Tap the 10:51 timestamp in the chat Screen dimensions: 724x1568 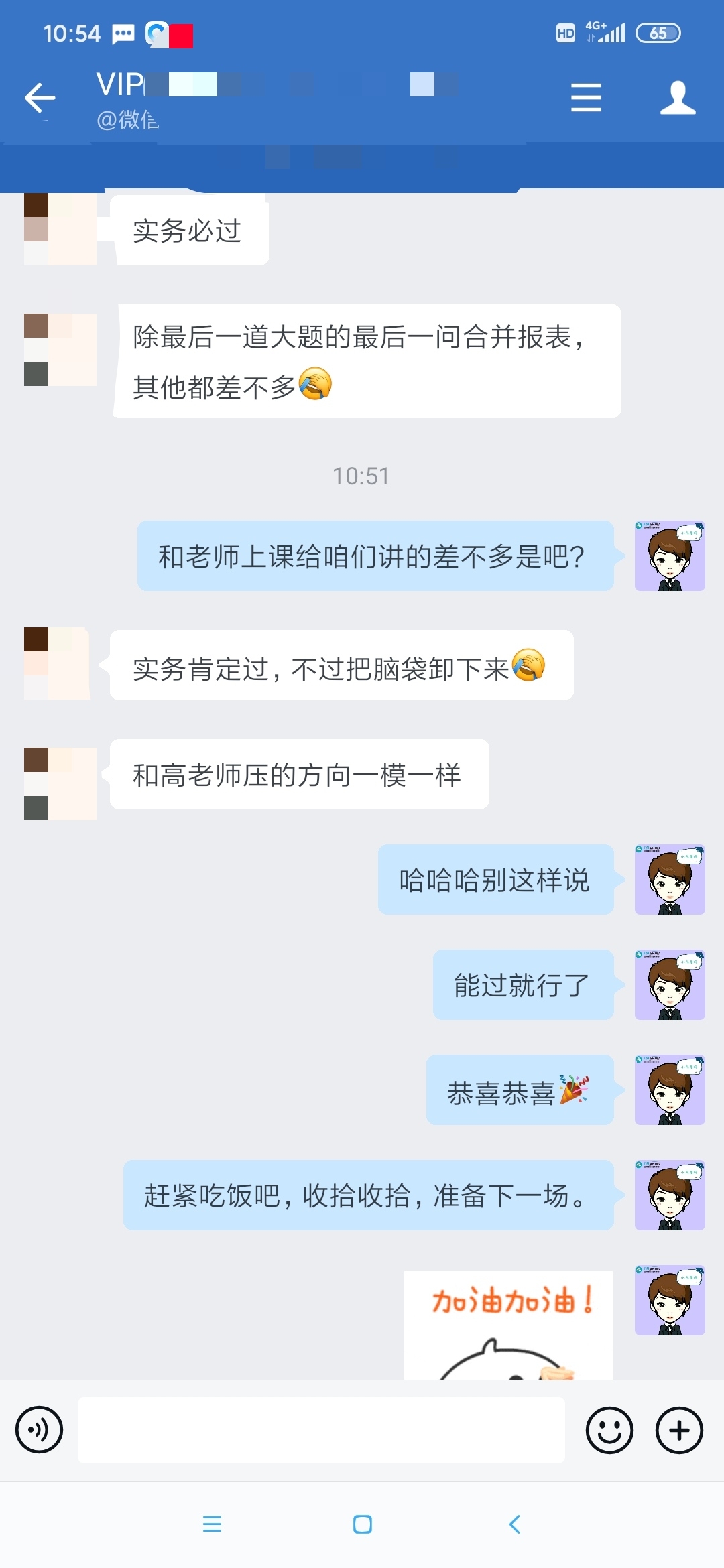pyautogui.click(x=362, y=477)
